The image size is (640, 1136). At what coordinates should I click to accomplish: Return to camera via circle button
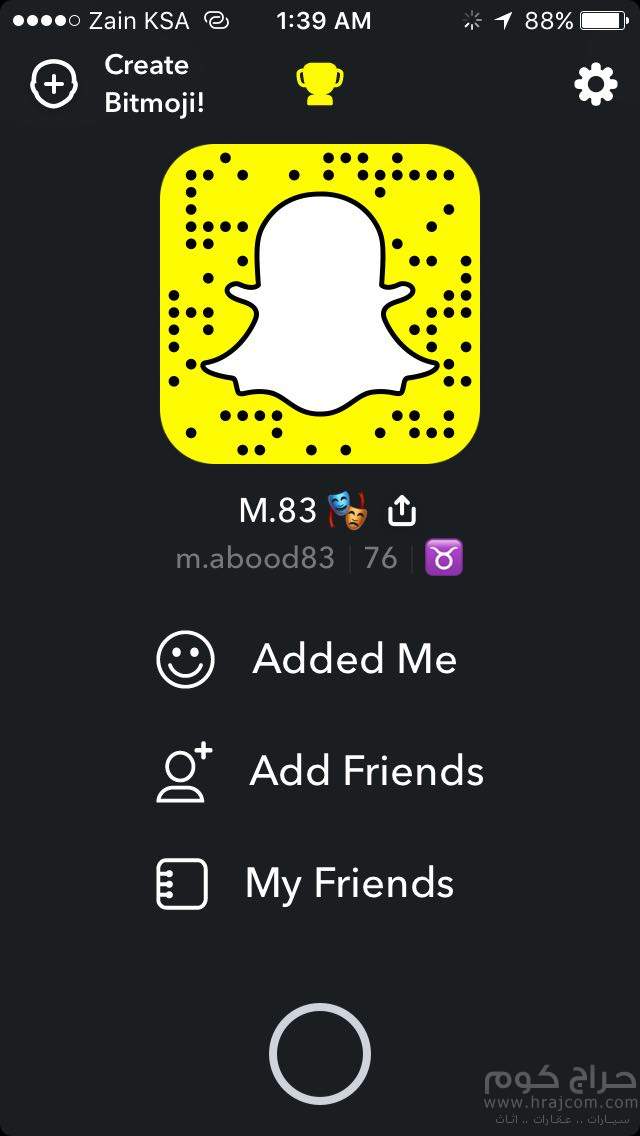click(320, 1054)
